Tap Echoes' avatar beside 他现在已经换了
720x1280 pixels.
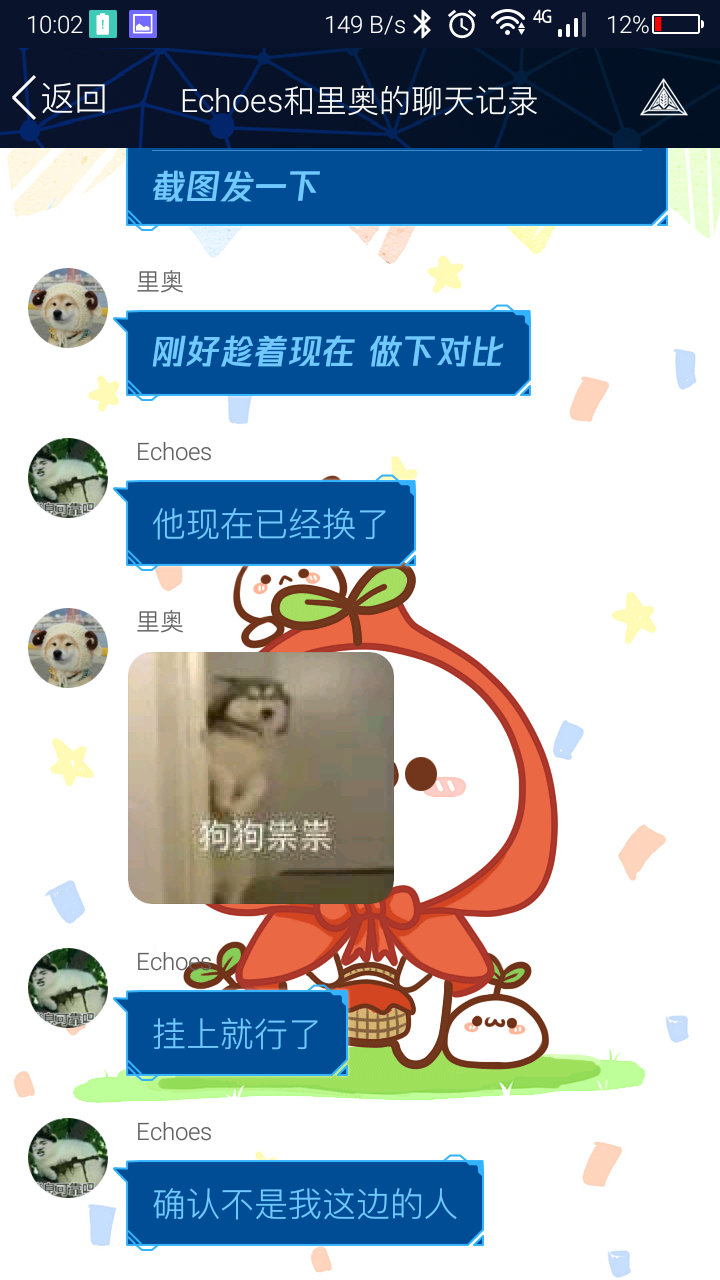68,478
